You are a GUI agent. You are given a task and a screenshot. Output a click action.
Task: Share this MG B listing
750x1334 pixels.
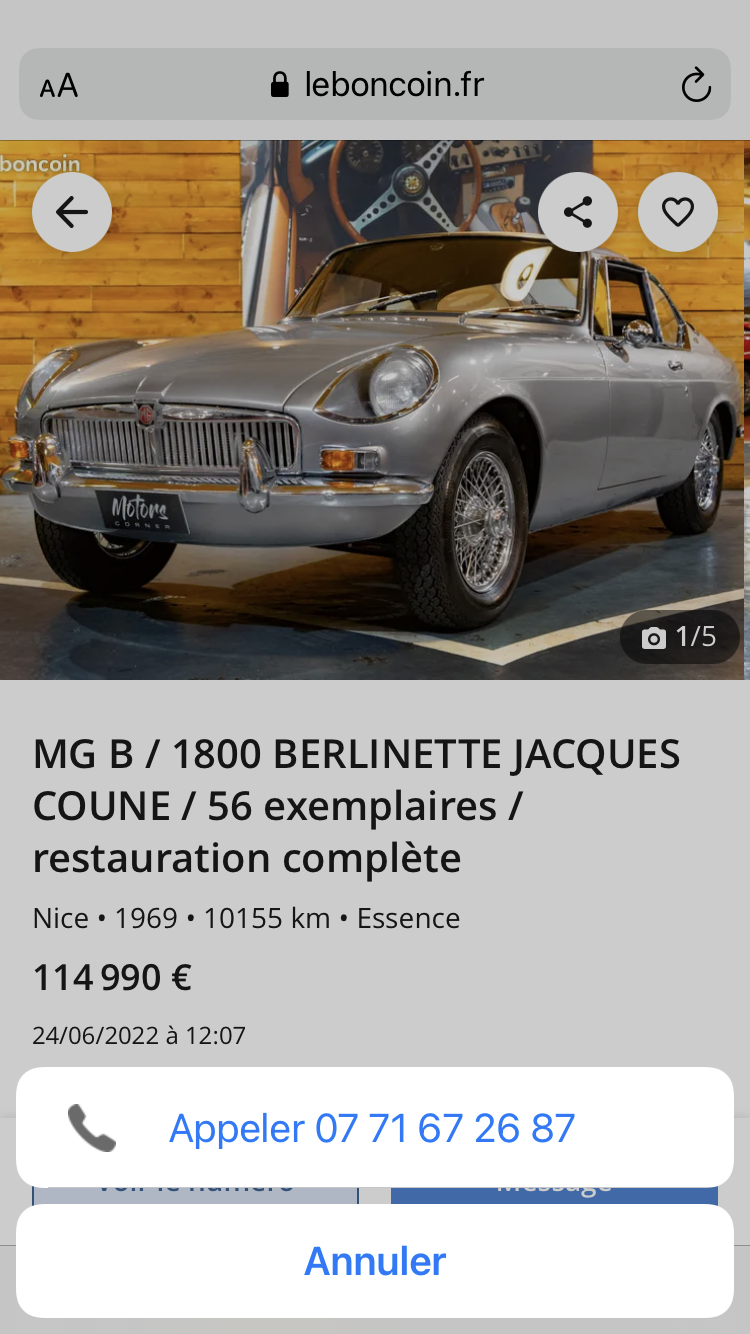[x=578, y=212]
